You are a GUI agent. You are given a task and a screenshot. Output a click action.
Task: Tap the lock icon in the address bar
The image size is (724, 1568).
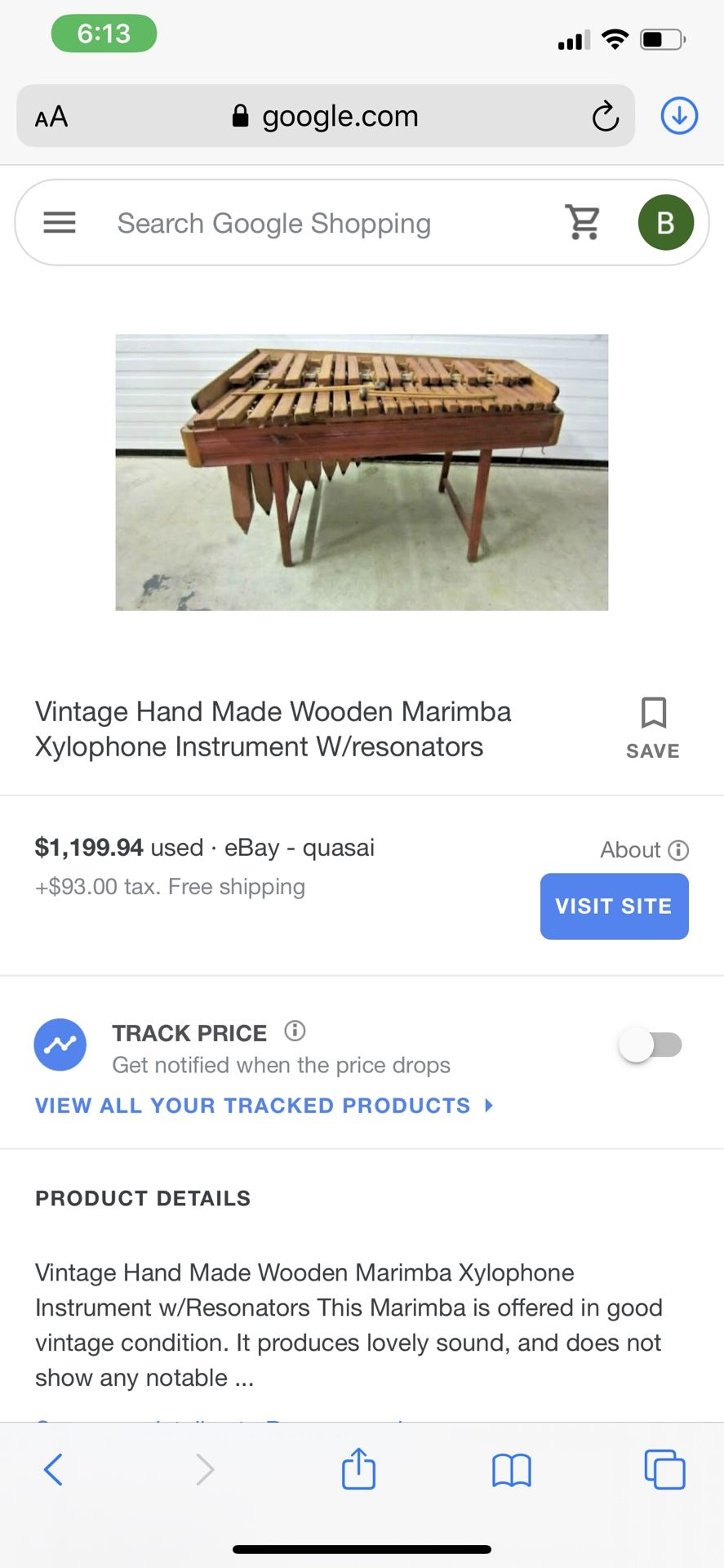(239, 115)
